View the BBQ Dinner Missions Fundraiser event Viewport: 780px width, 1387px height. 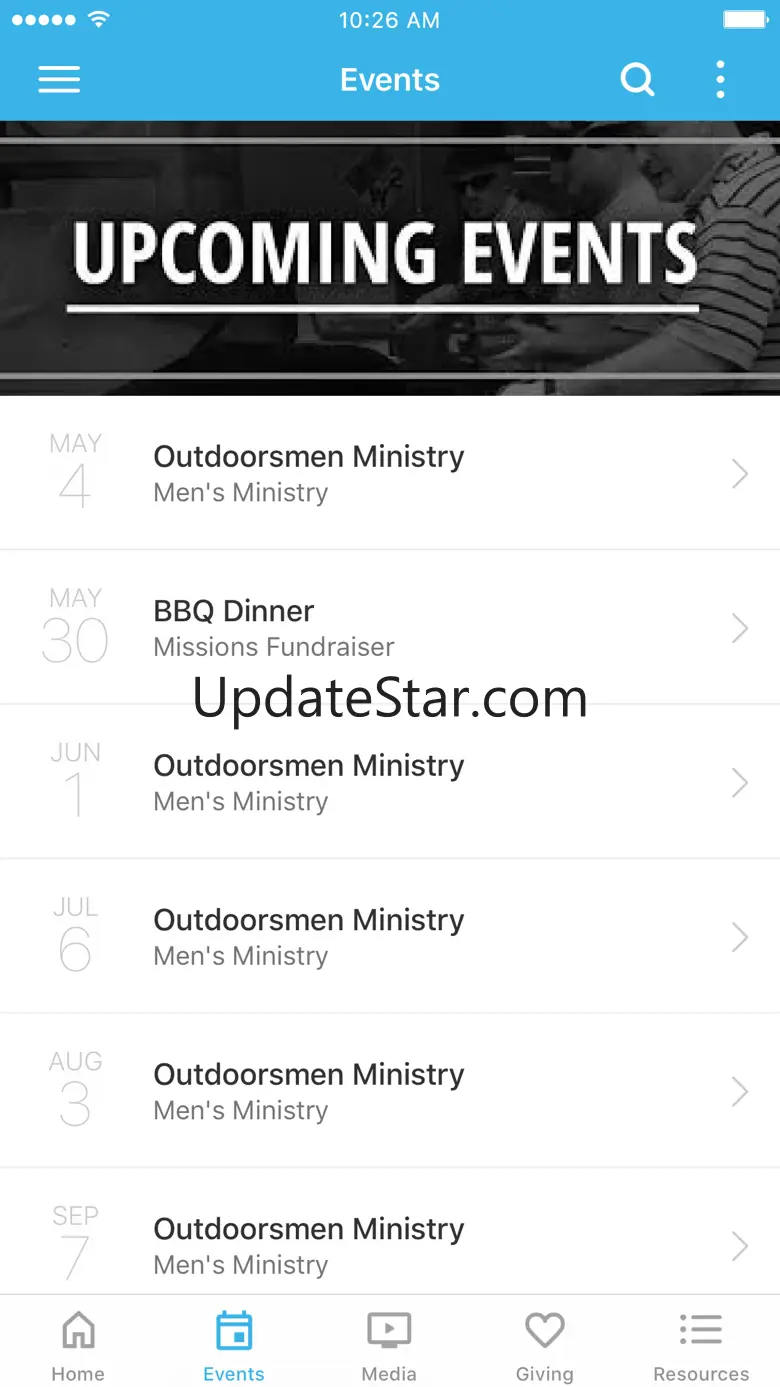click(390, 628)
